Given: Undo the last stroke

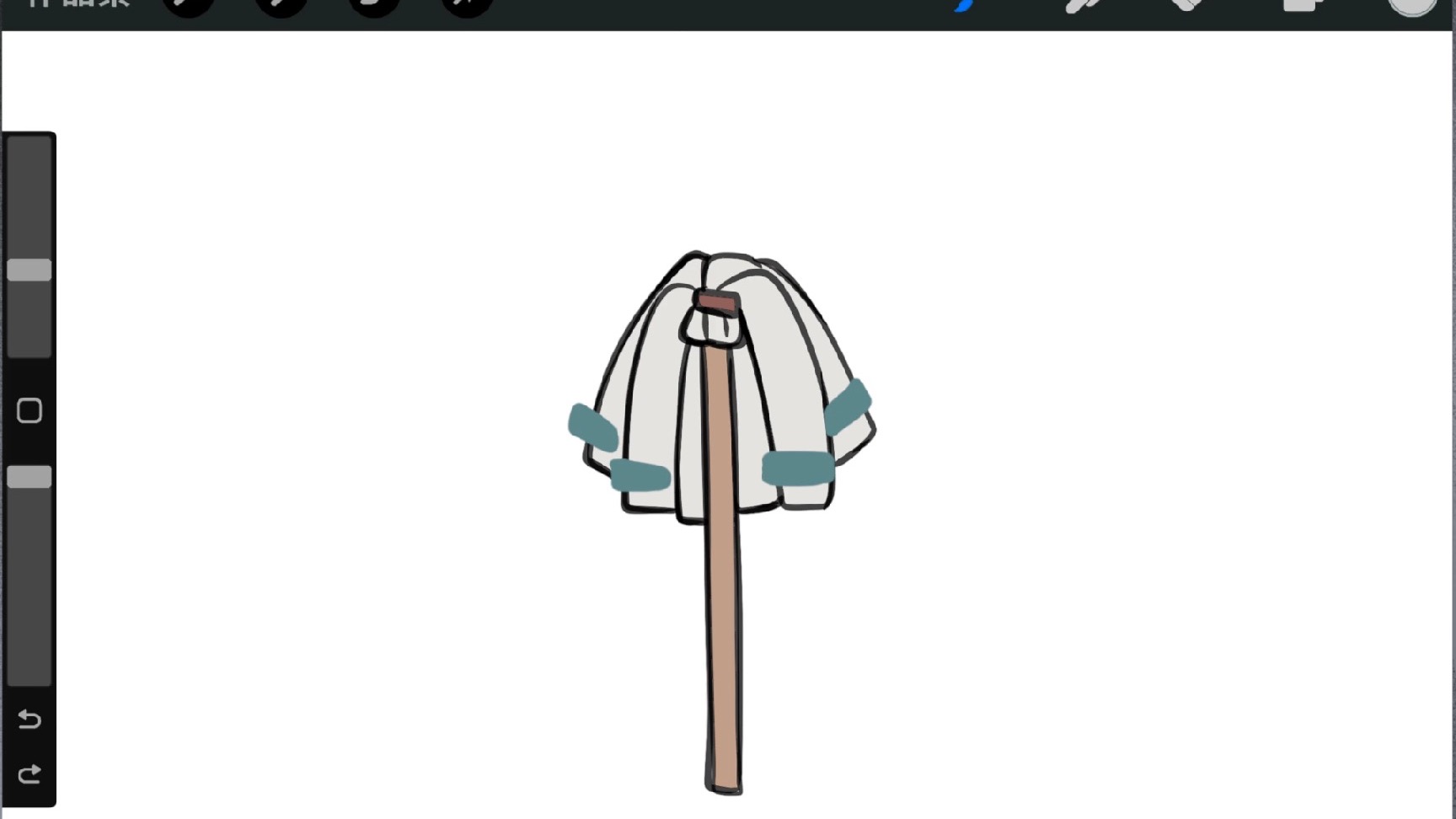Looking at the screenshot, I should click(x=29, y=719).
